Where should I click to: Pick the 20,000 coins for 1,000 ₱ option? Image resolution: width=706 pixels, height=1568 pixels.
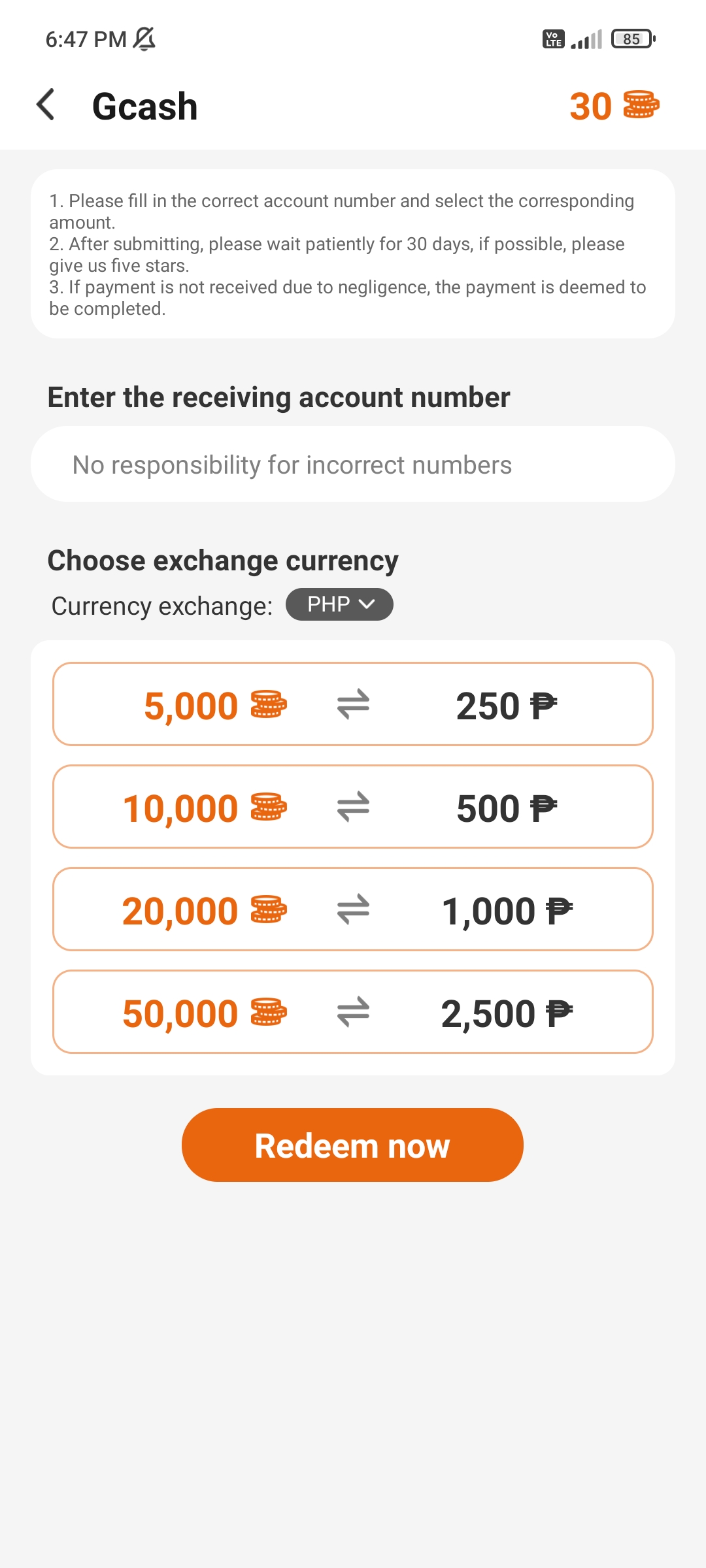(x=353, y=909)
